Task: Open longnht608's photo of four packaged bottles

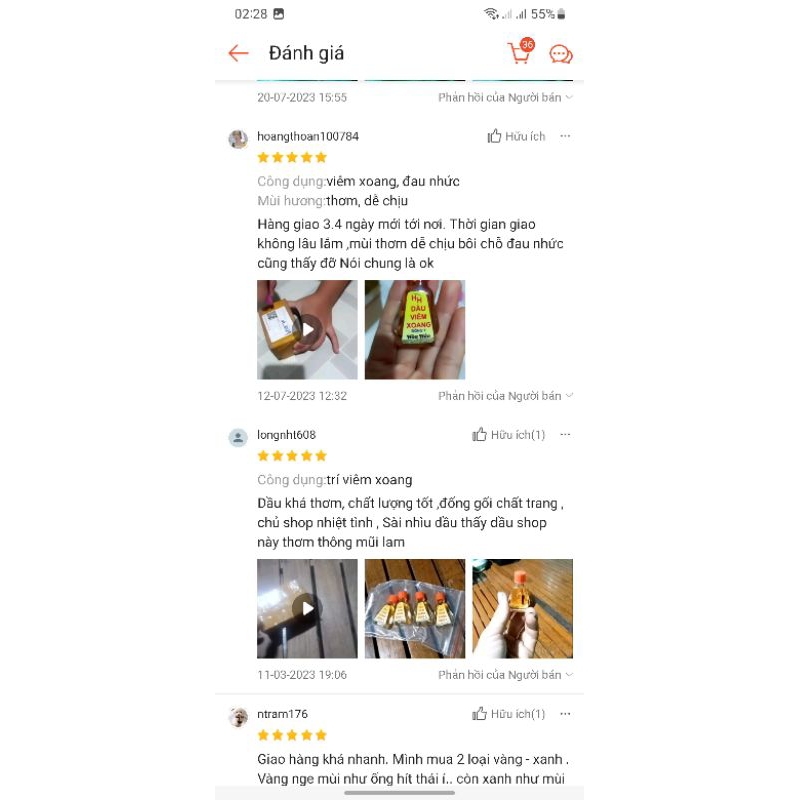Action: [415, 608]
